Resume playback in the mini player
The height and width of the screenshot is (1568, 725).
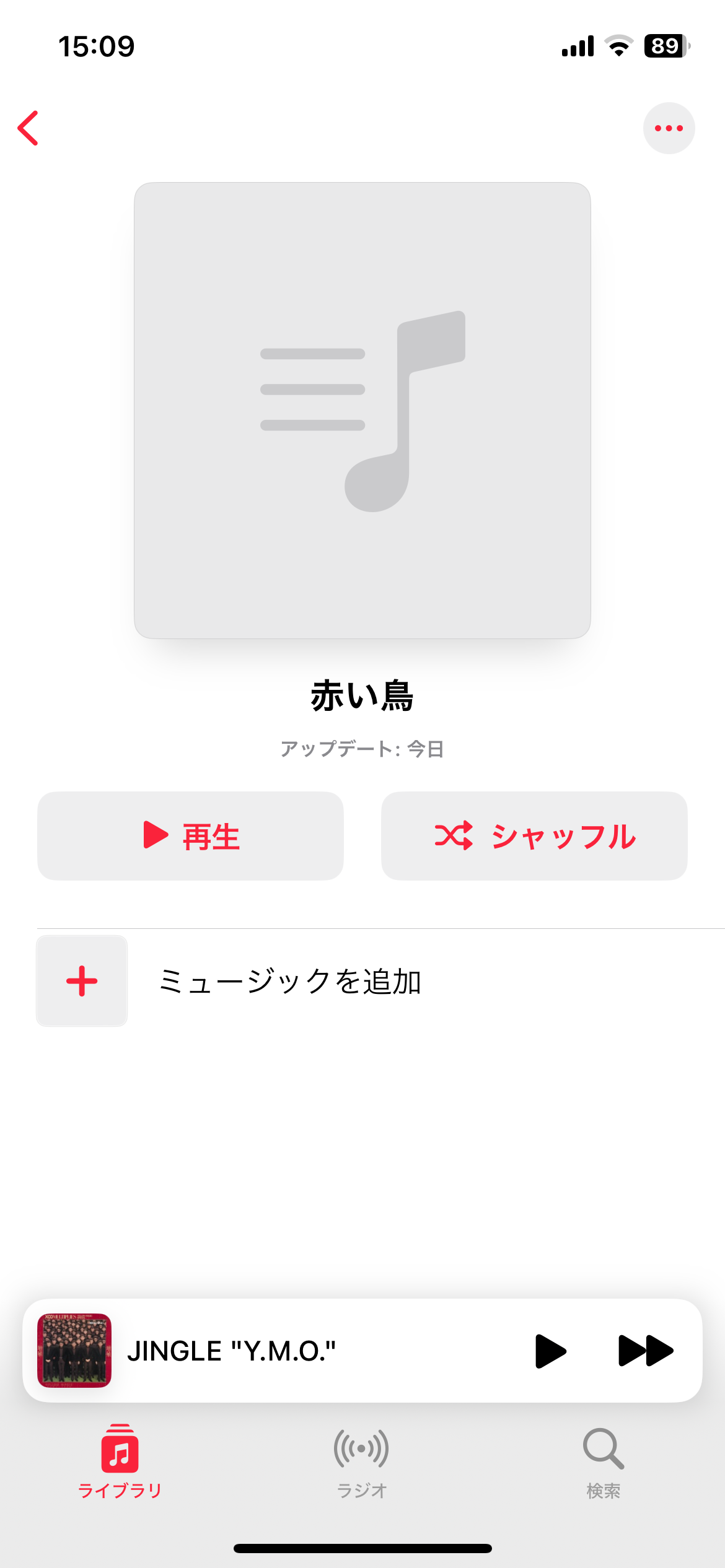(x=550, y=1351)
